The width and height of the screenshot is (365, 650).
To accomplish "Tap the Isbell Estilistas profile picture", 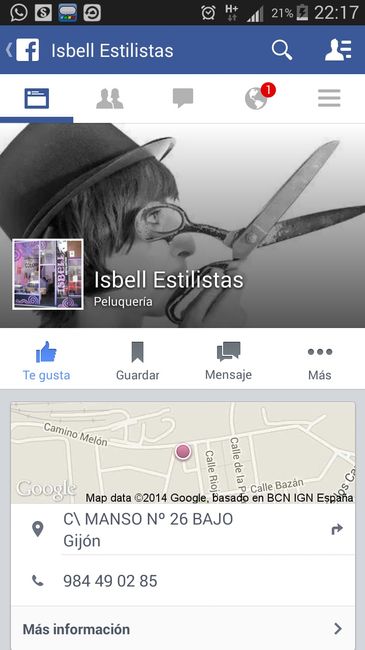I will [48, 274].
